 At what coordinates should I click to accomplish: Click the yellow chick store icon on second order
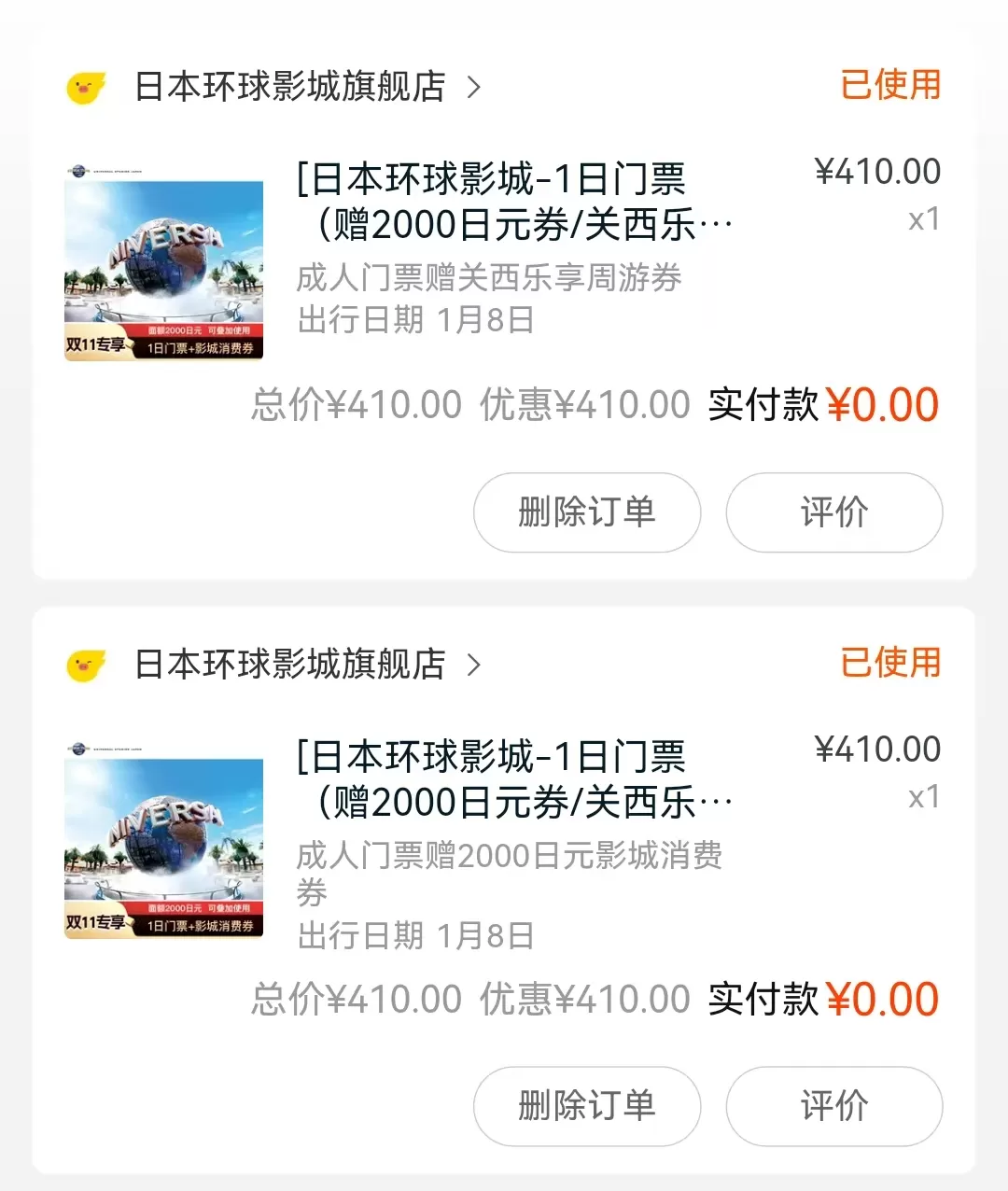(x=84, y=663)
